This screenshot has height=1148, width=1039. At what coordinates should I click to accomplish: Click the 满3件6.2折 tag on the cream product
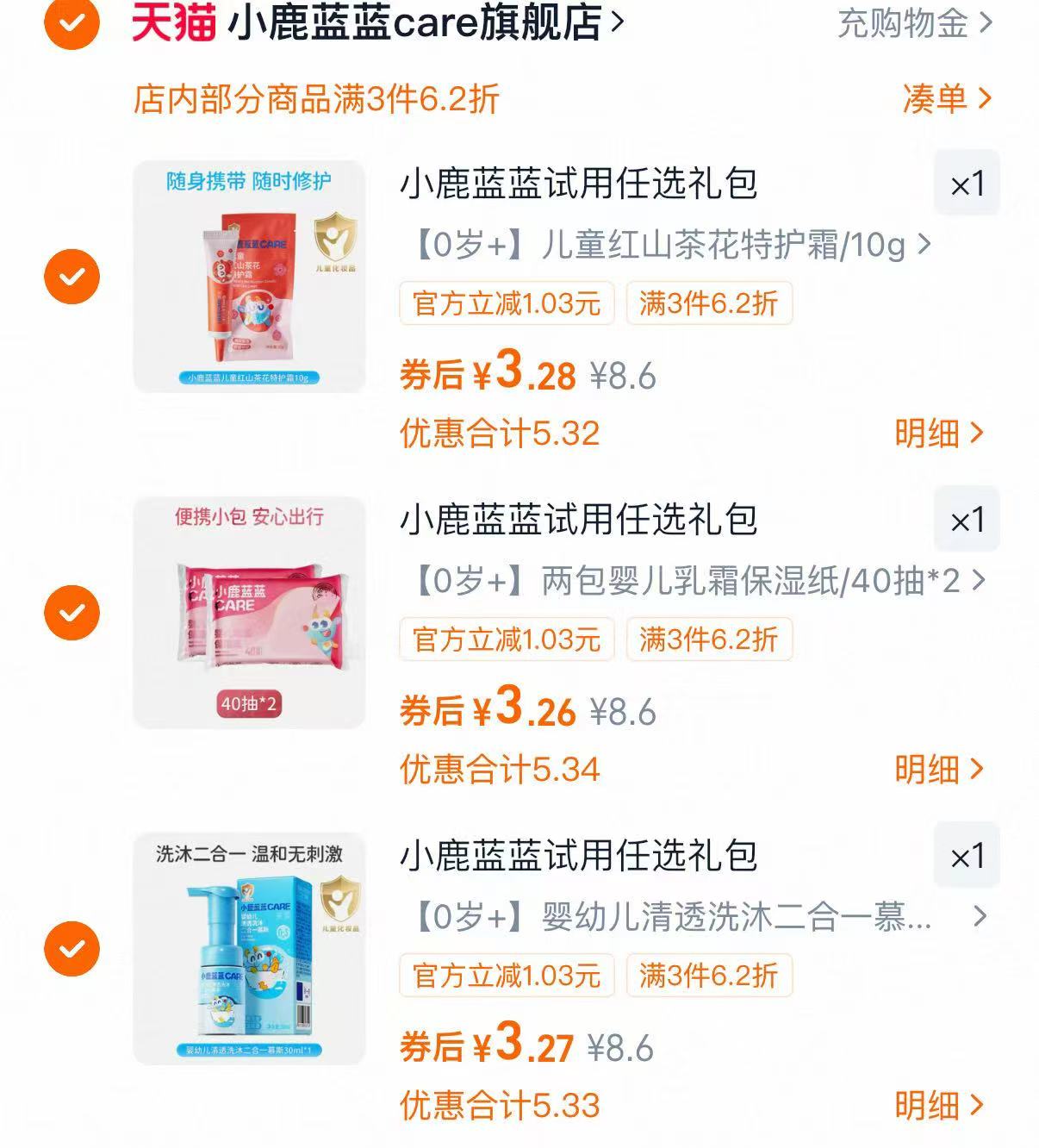coord(707,304)
